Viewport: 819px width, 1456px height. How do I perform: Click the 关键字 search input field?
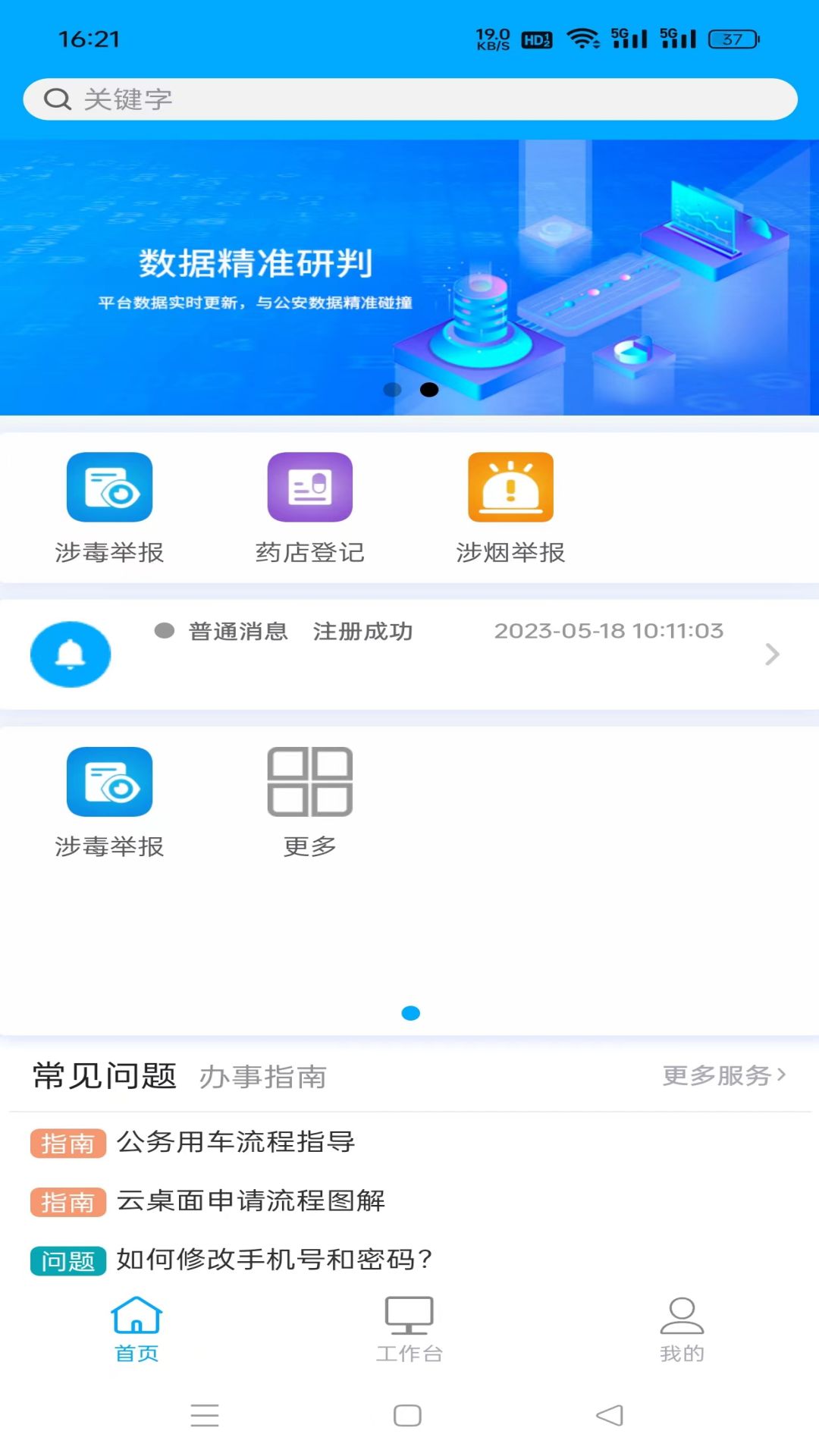pos(303,98)
